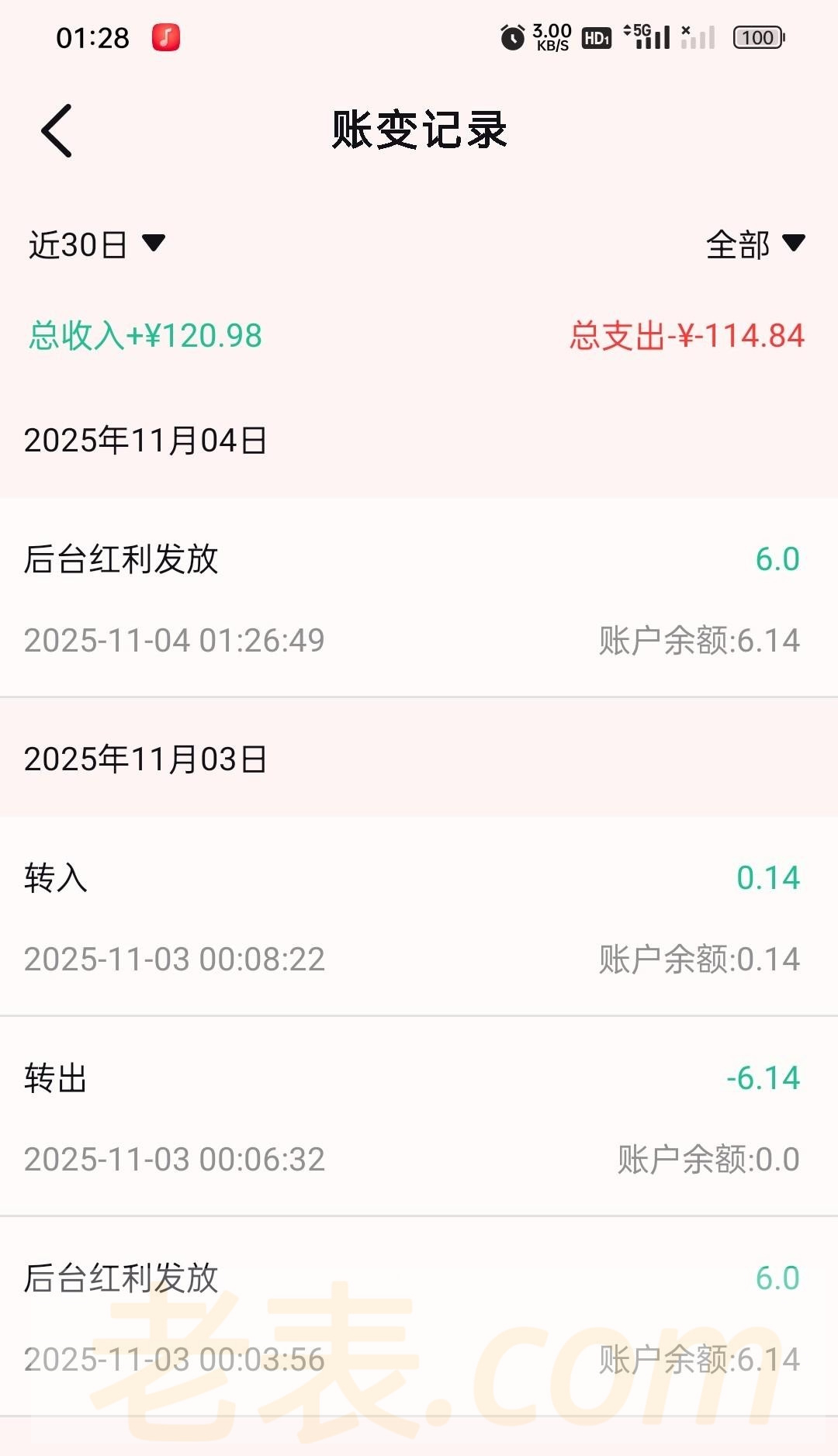This screenshot has width=838, height=1456.
Task: Open the 近30日 date range dropdown
Action: coord(97,244)
